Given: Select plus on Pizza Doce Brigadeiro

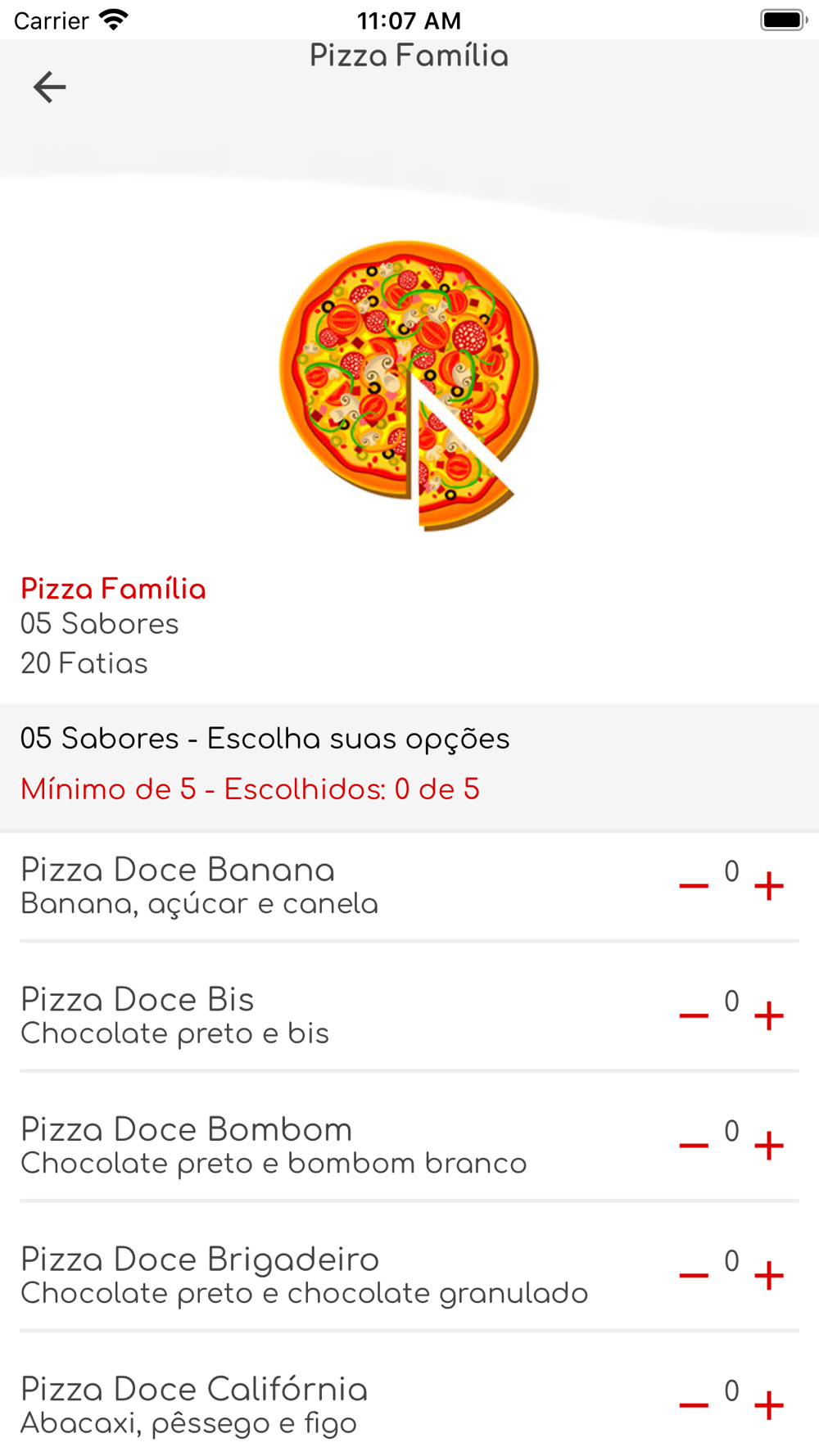Looking at the screenshot, I should pyautogui.click(x=768, y=1275).
